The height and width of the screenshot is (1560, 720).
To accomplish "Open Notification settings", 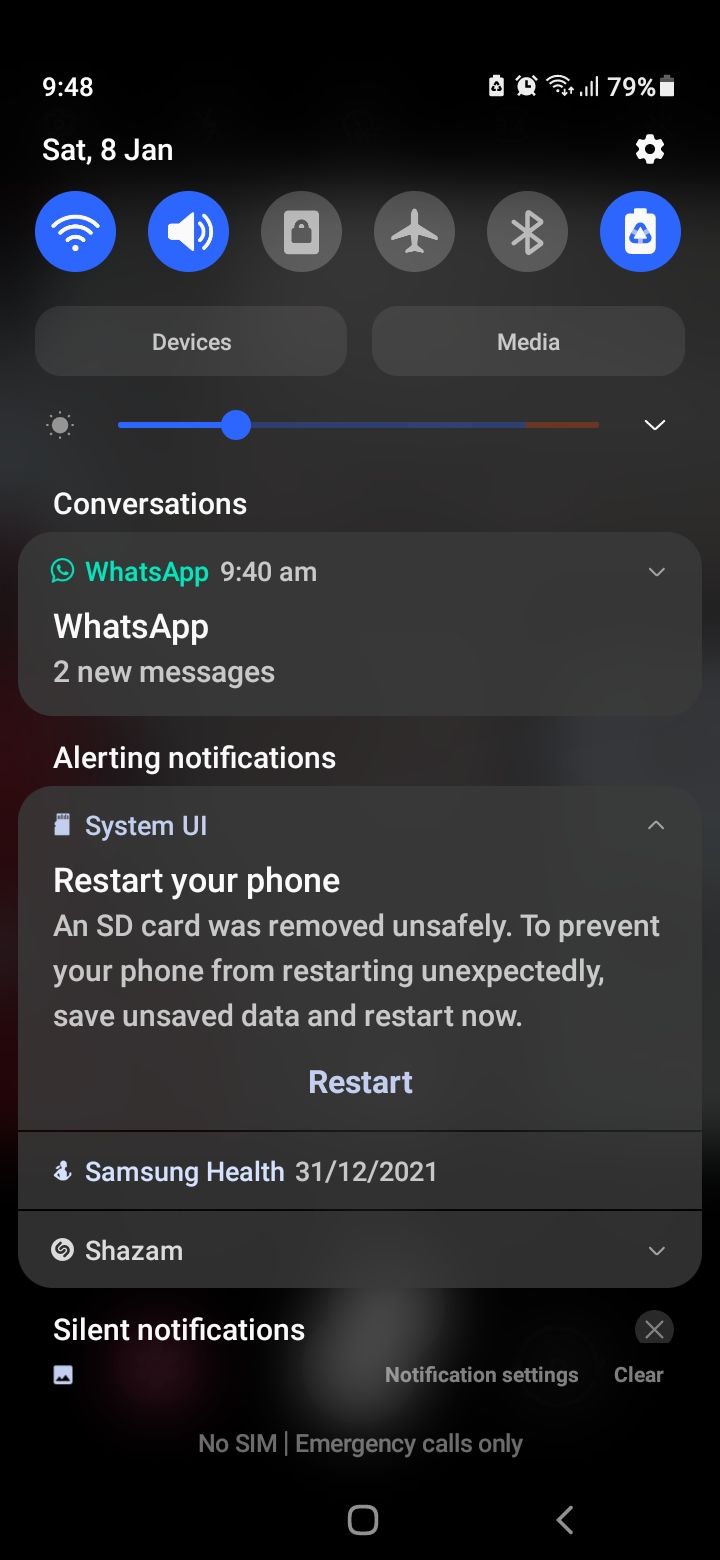I will [481, 1375].
